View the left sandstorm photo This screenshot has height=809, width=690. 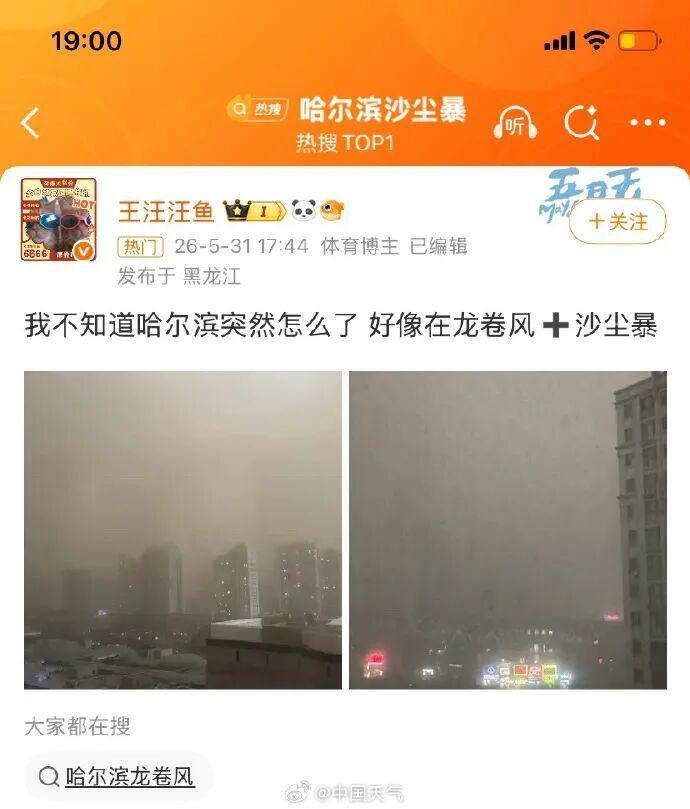(183, 530)
